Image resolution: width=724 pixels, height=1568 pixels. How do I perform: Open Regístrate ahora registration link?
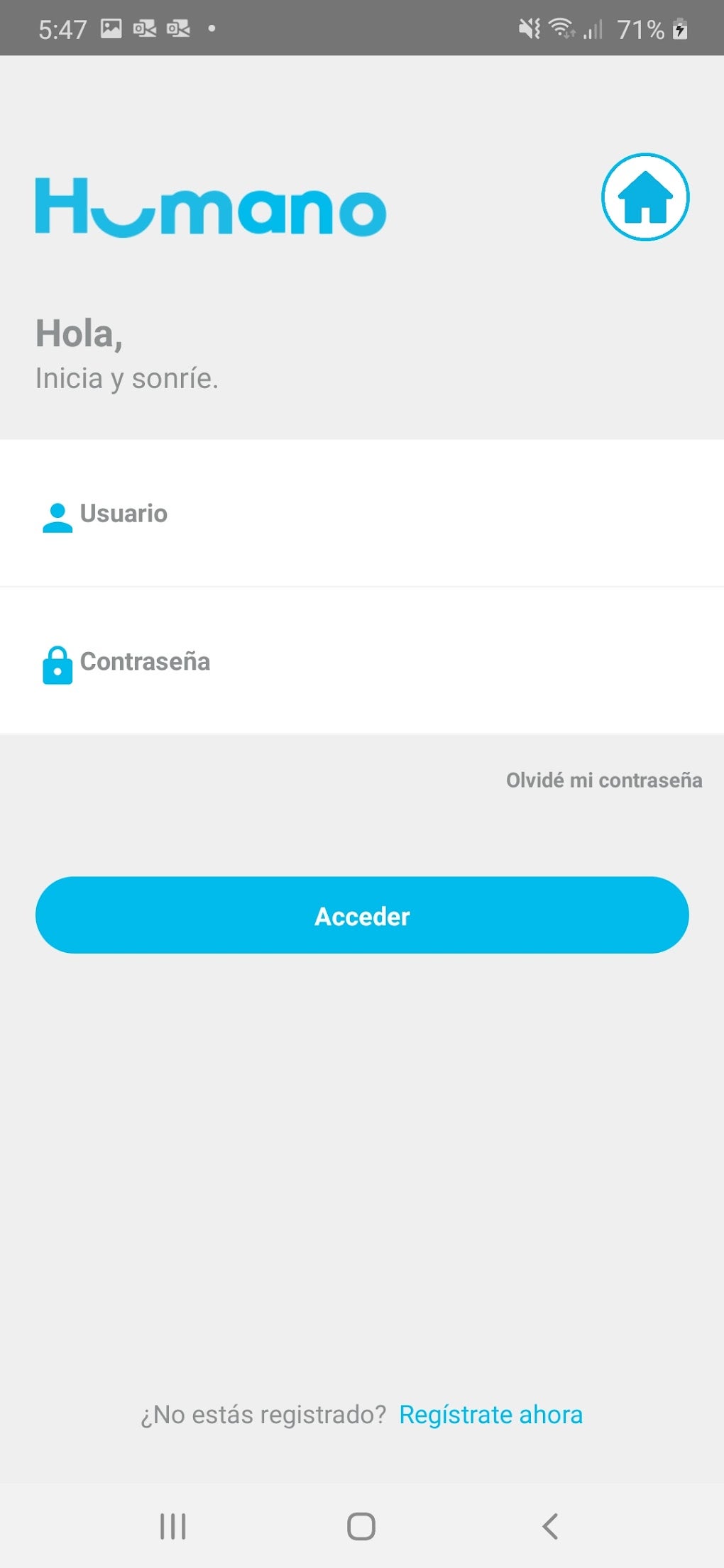click(x=491, y=1414)
